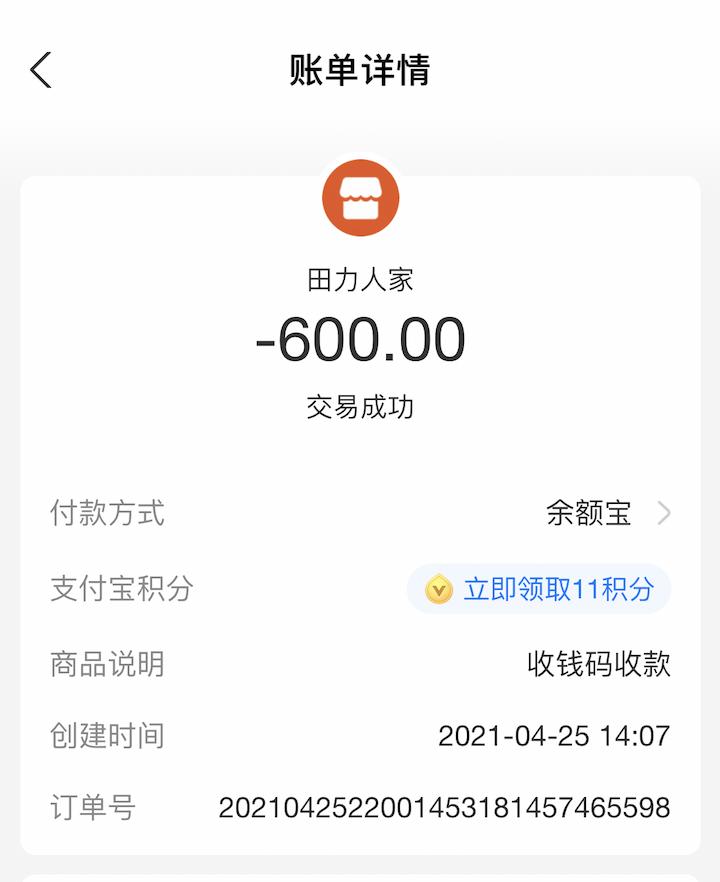Viewport: 720px width, 882px height.
Task: Click the 创建时间 timestamp row
Action: click(360, 735)
